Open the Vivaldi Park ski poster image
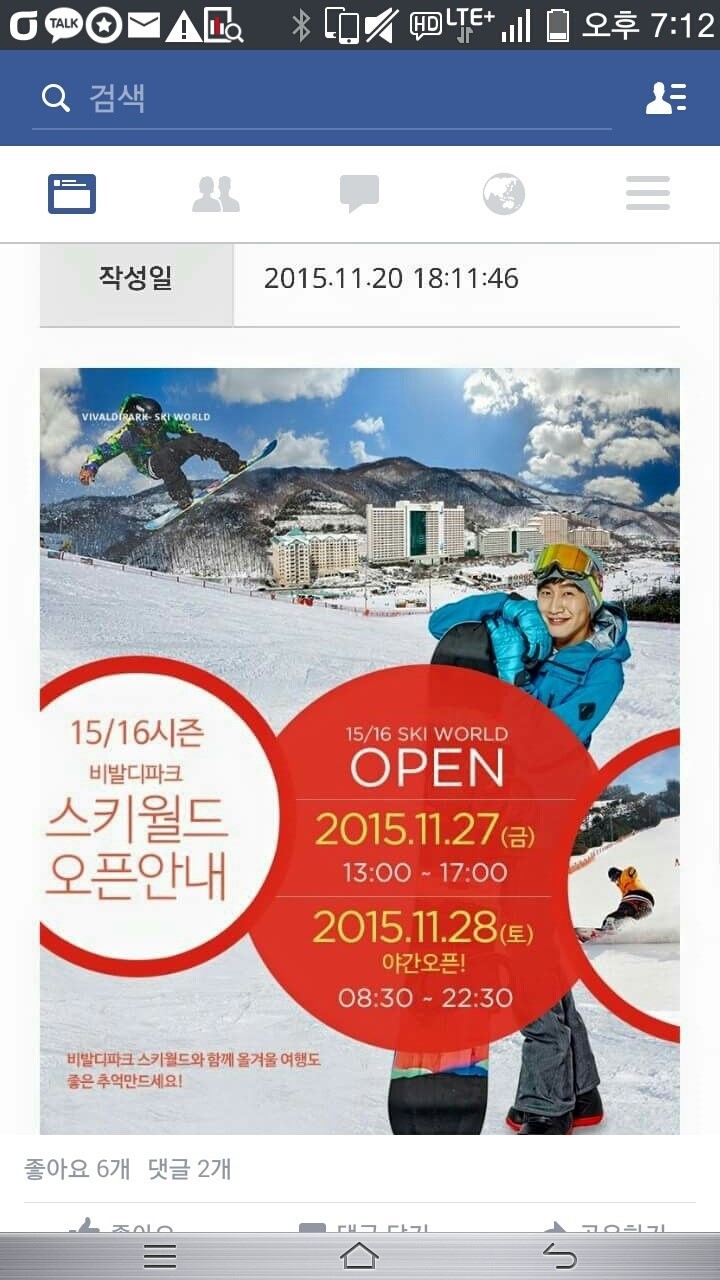720x1280 pixels. click(x=359, y=750)
